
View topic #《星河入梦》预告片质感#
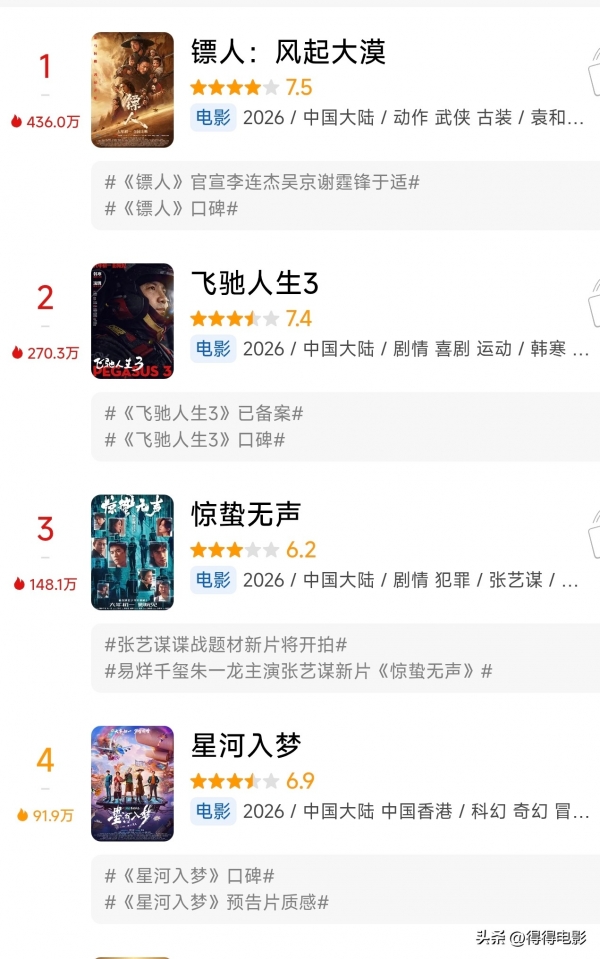(217, 902)
